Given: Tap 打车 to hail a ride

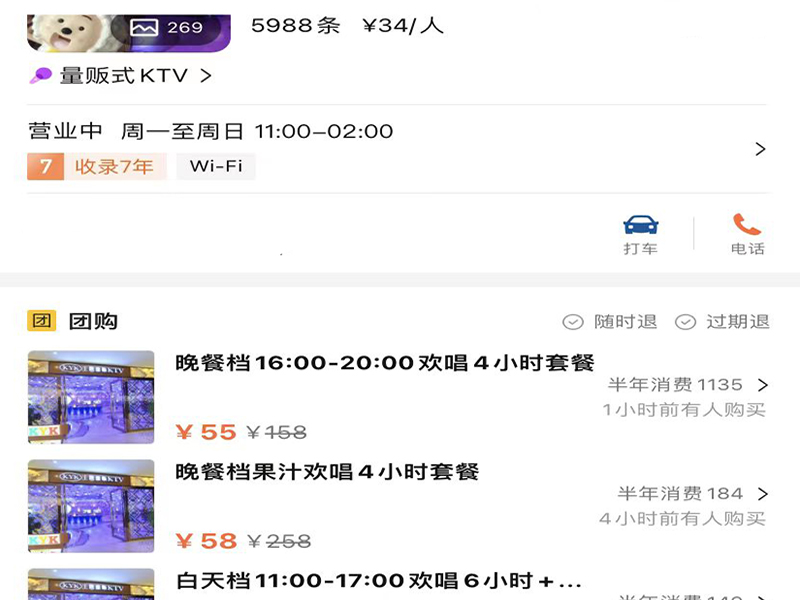Looking at the screenshot, I should coord(640,235).
